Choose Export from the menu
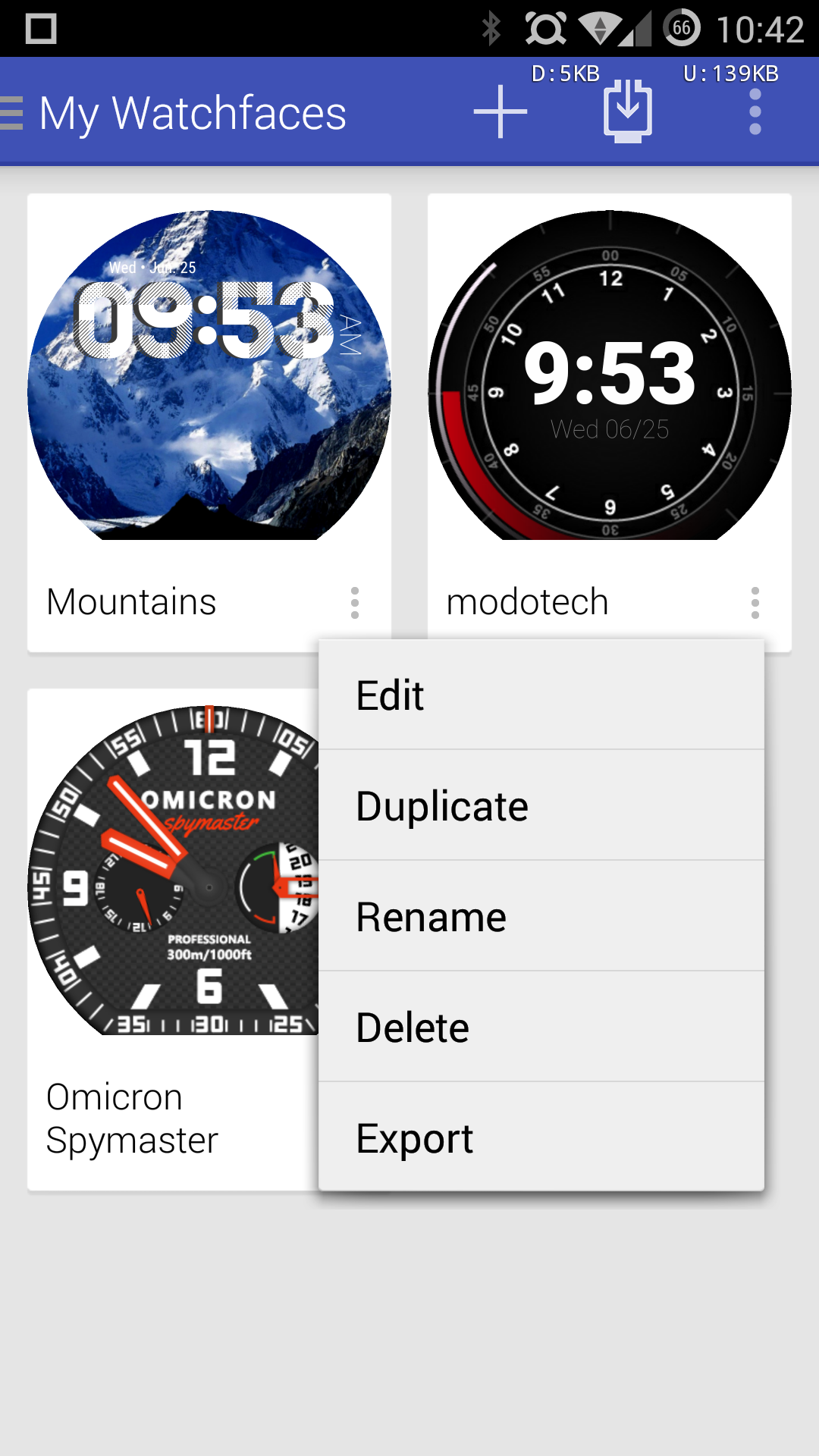The image size is (819, 1456). click(x=543, y=1137)
